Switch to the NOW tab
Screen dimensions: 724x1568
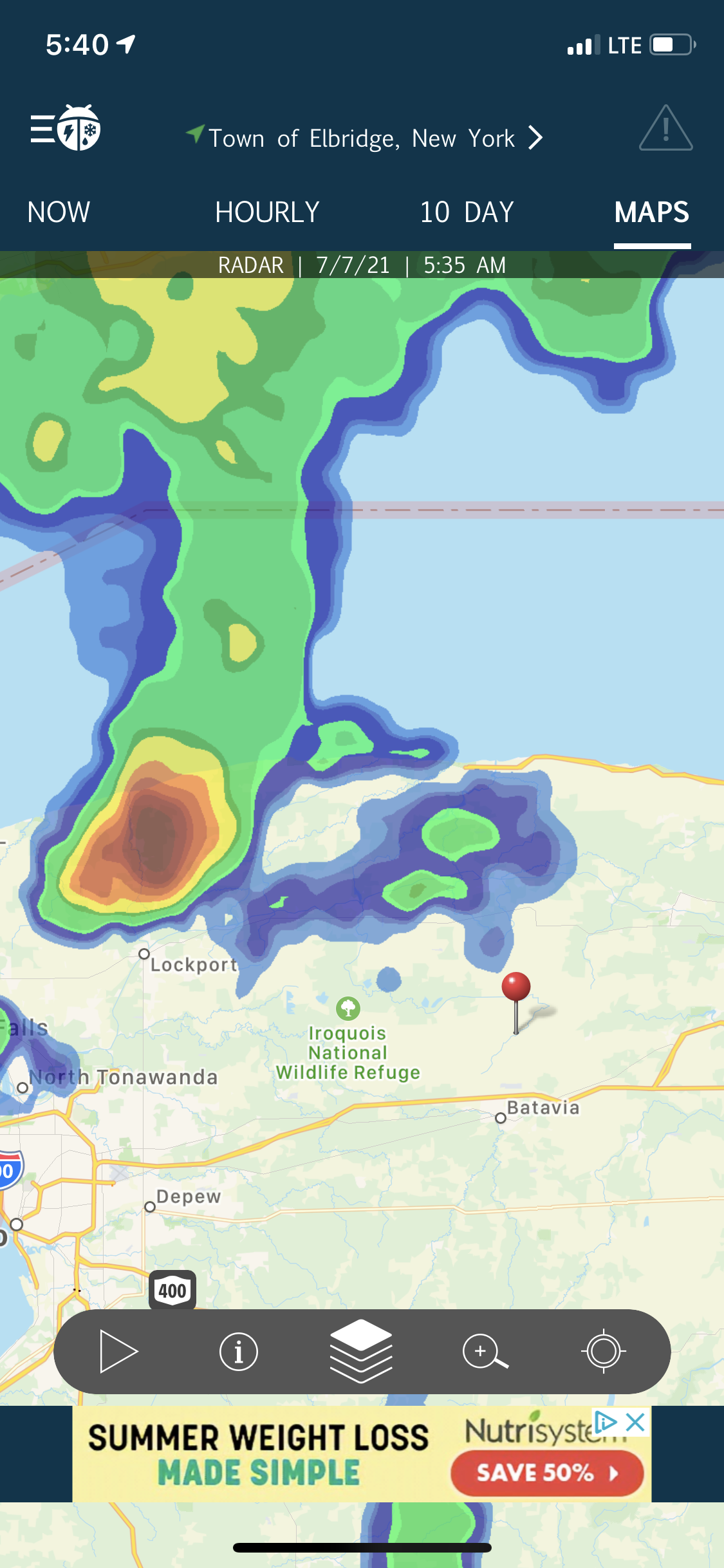tap(59, 212)
